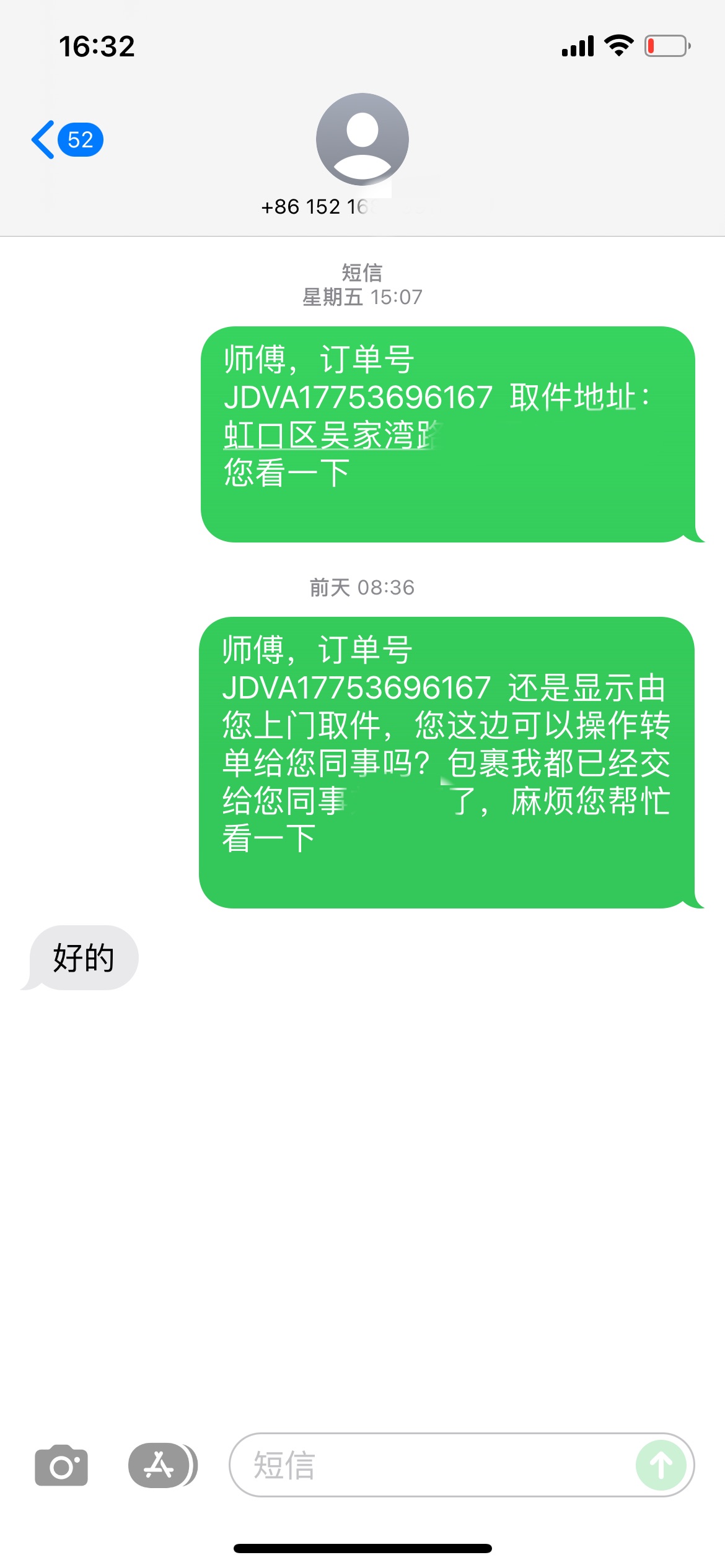The image size is (725, 1568).
Task: Open contact details for the +86 152 number
Action: (362, 155)
